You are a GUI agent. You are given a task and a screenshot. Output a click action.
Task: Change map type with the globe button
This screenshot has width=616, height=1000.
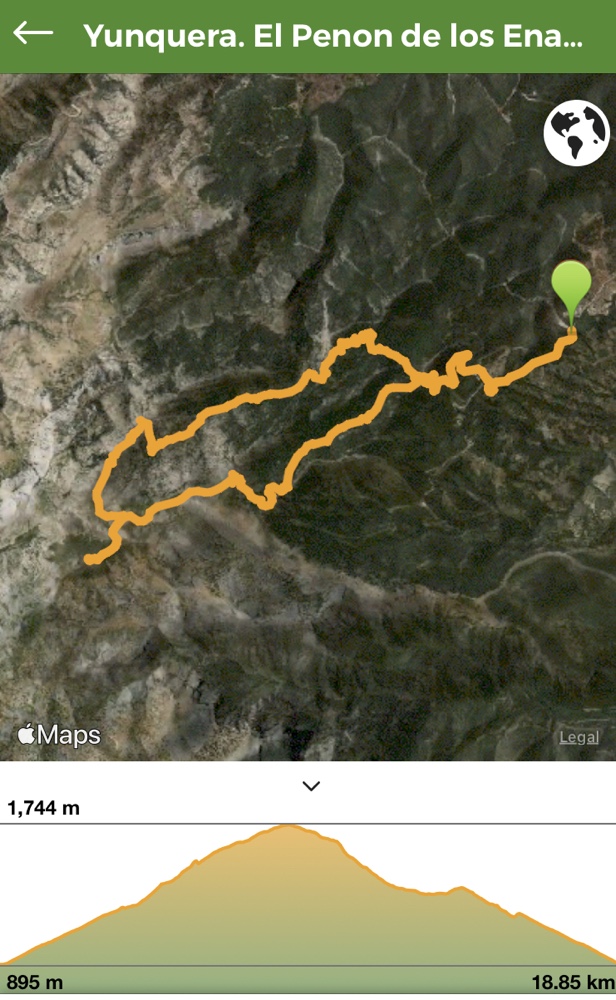(576, 133)
